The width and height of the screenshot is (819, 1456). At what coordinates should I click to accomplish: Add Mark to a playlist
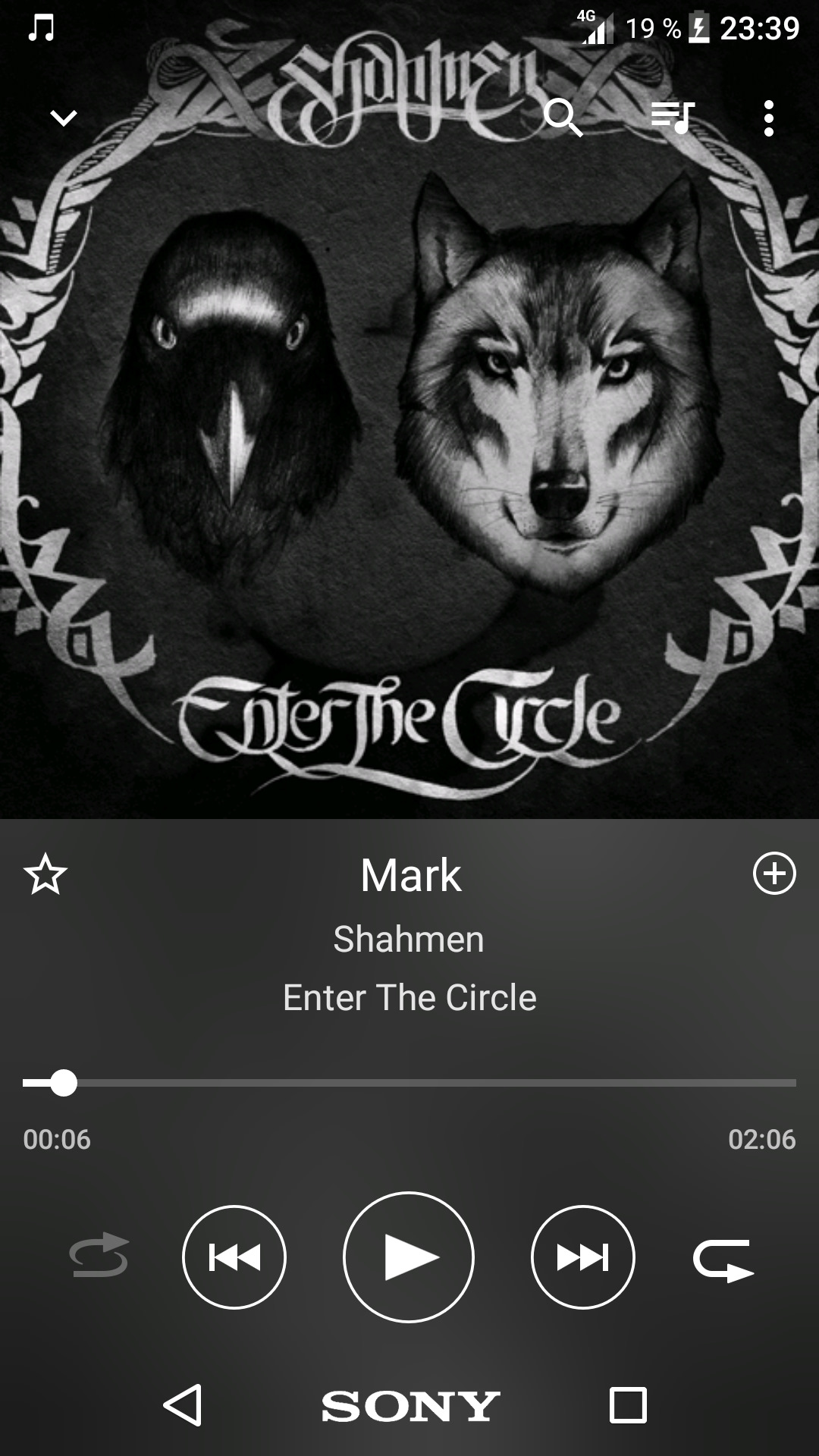click(x=773, y=874)
